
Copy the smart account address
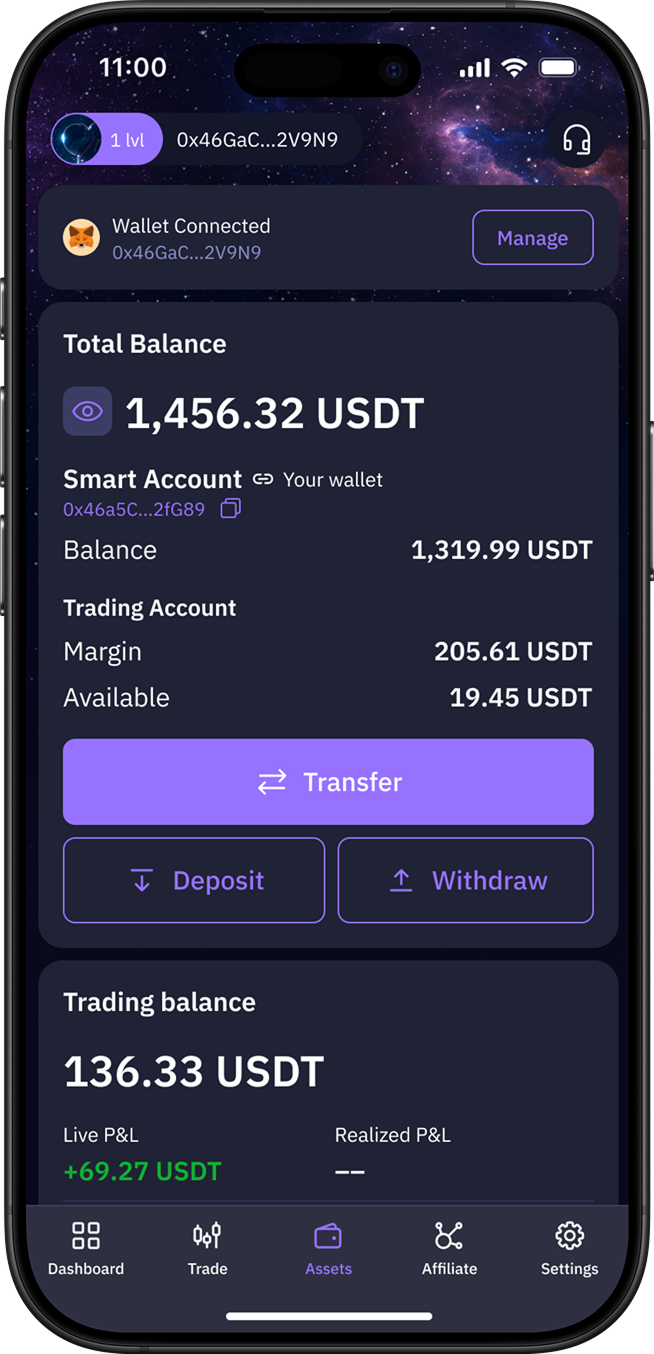[x=231, y=509]
